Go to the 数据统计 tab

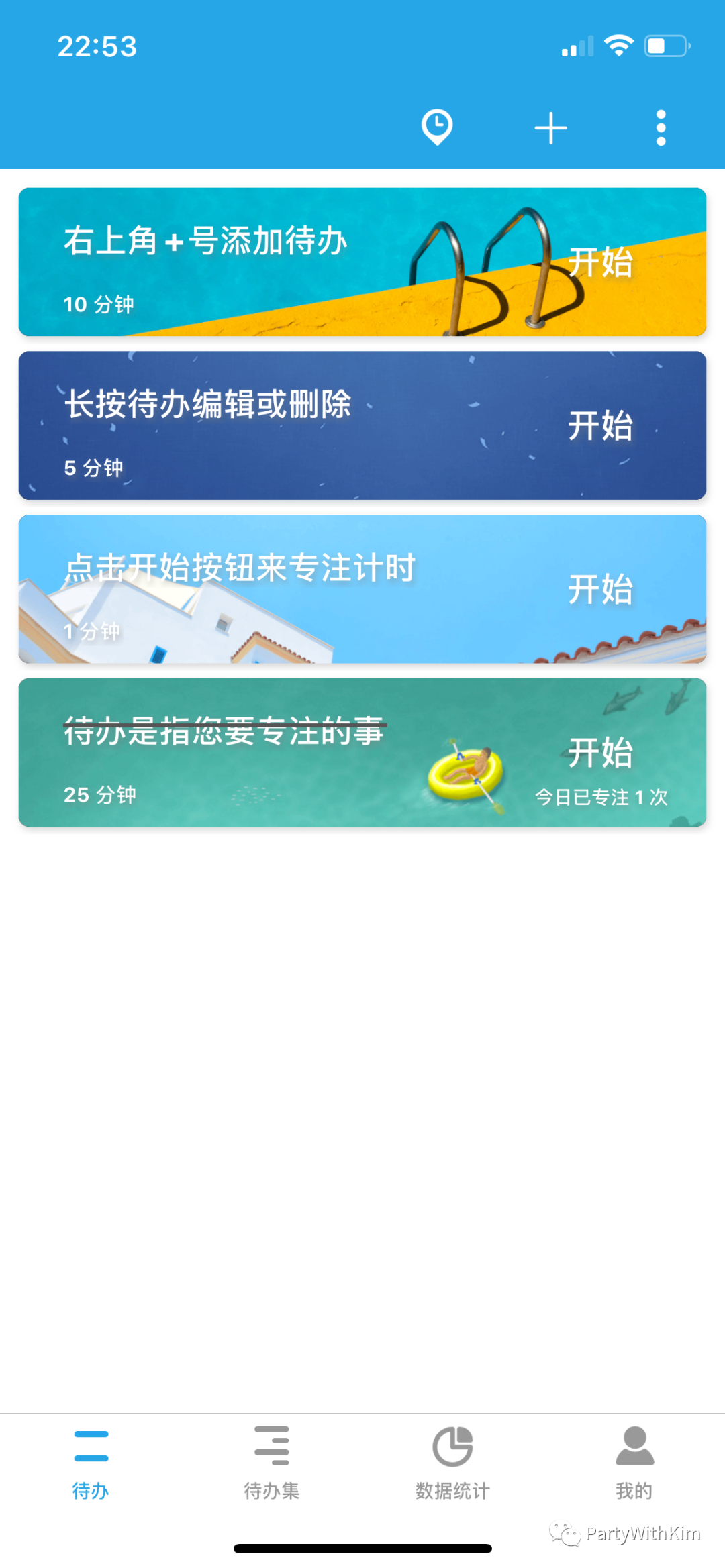(x=452, y=1461)
